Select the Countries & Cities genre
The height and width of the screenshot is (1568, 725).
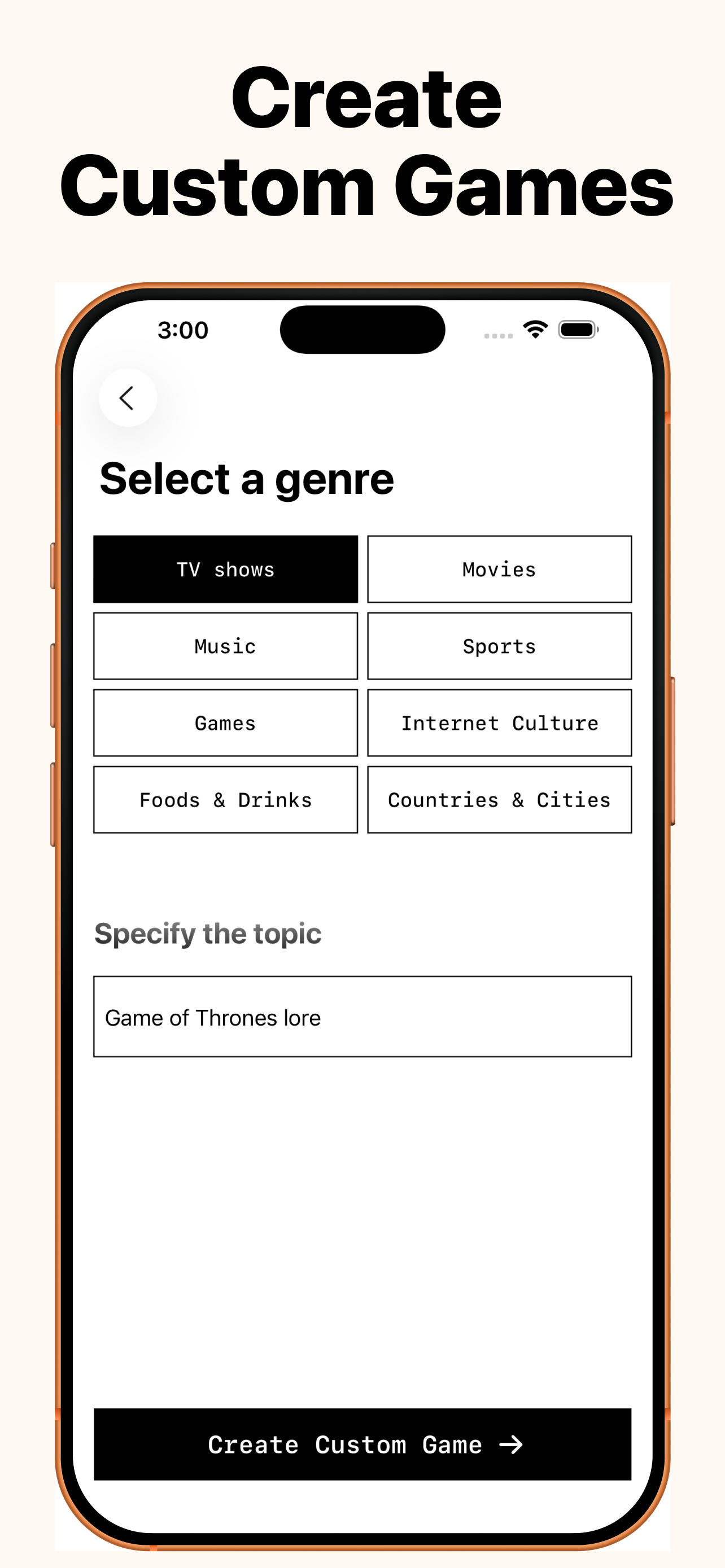pos(499,800)
